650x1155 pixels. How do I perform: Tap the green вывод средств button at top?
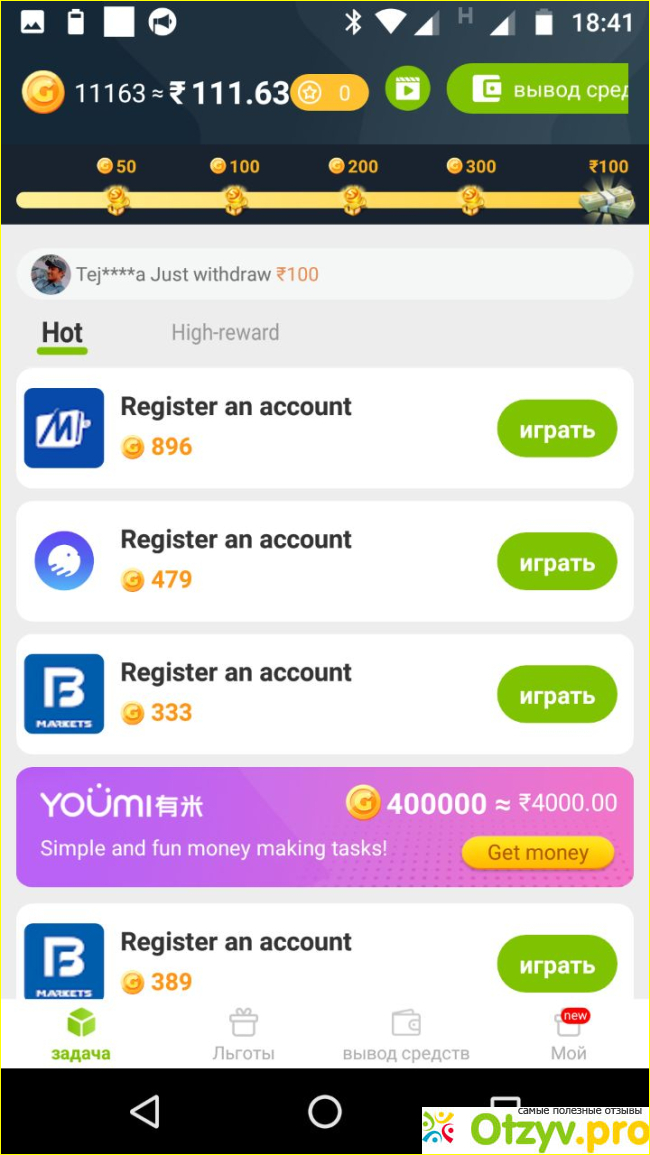pyautogui.click(x=538, y=90)
